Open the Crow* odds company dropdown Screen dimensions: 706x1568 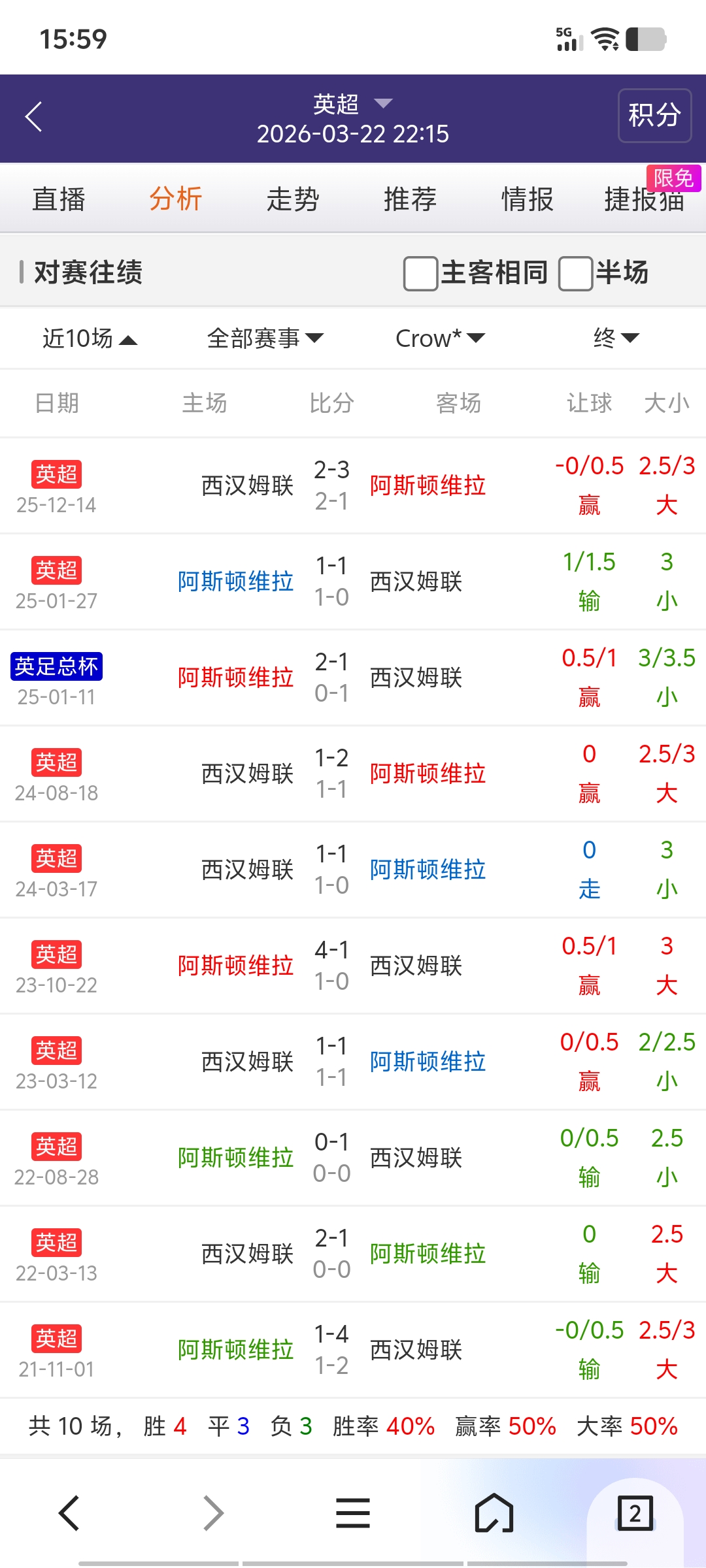(x=440, y=338)
